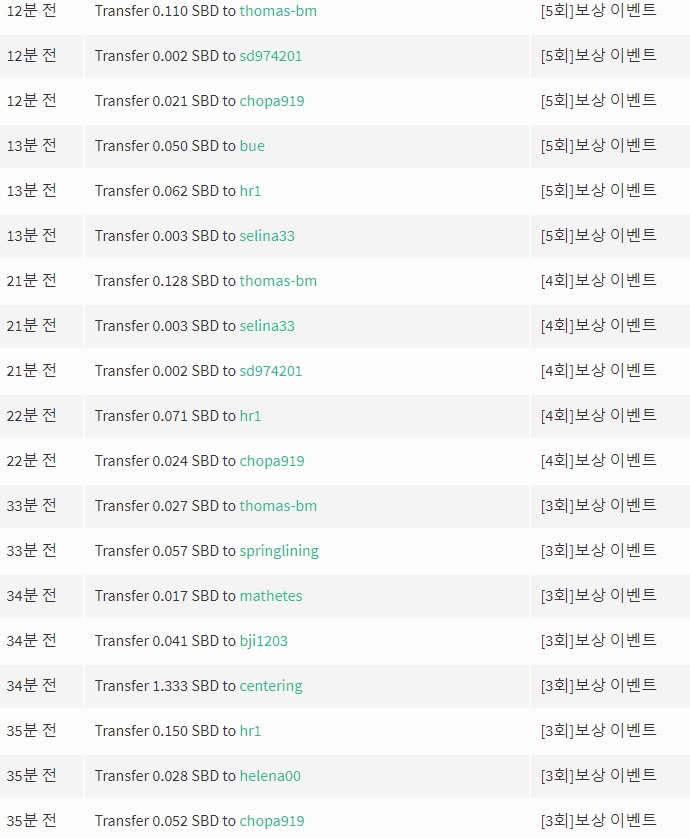The width and height of the screenshot is (690, 838).
Task: Visit the bue user profile link
Action: (x=252, y=146)
